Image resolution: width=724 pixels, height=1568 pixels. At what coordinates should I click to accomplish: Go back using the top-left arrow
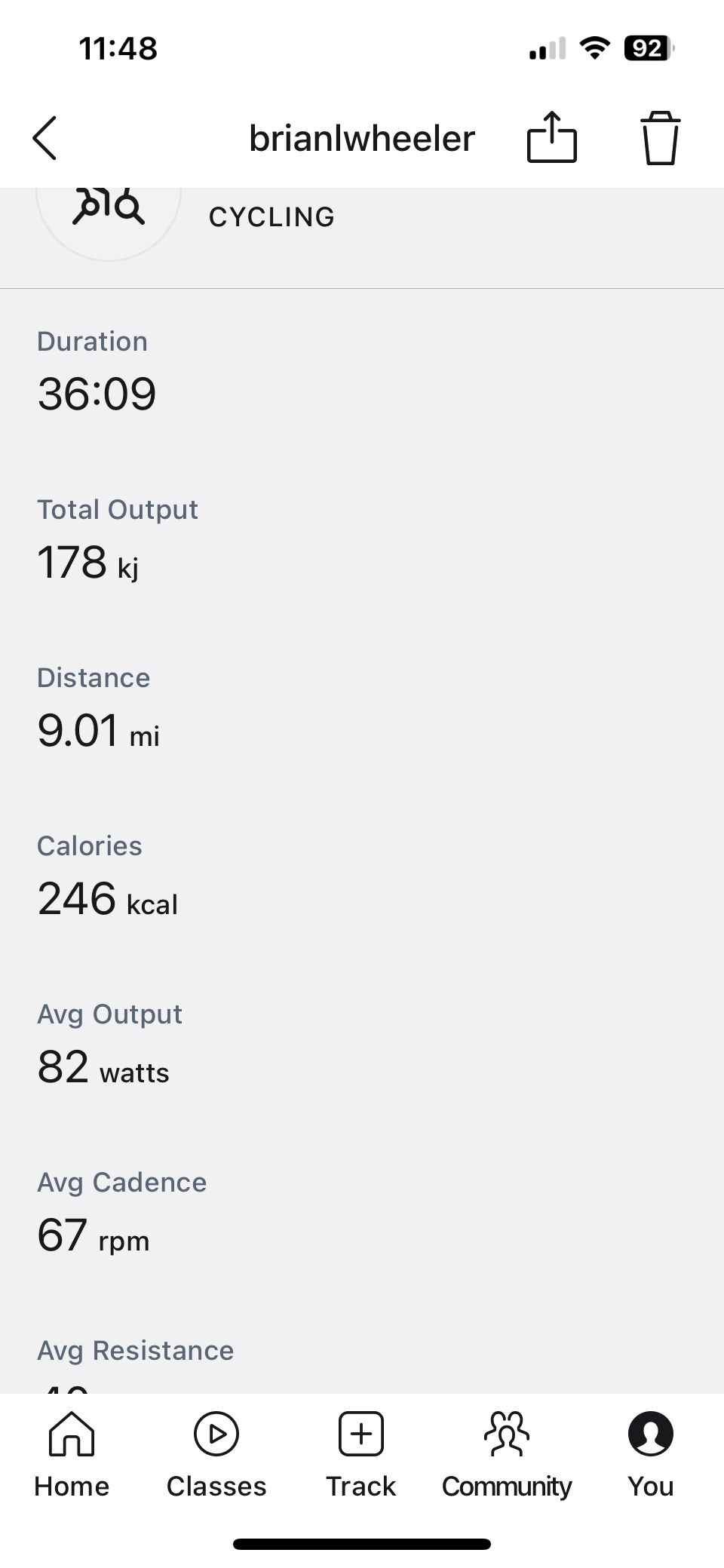coord(44,138)
